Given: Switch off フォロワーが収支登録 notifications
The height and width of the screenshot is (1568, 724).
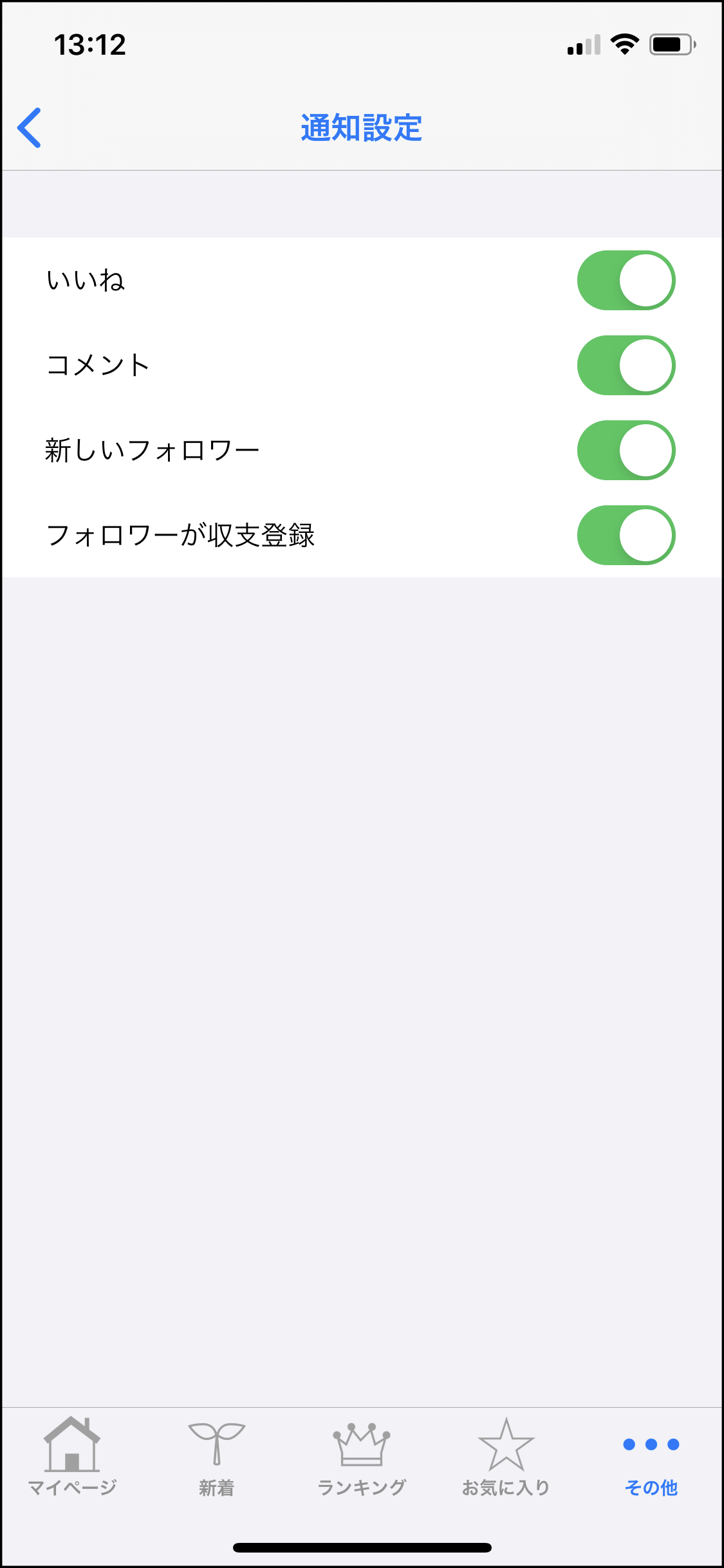Looking at the screenshot, I should click(x=626, y=536).
